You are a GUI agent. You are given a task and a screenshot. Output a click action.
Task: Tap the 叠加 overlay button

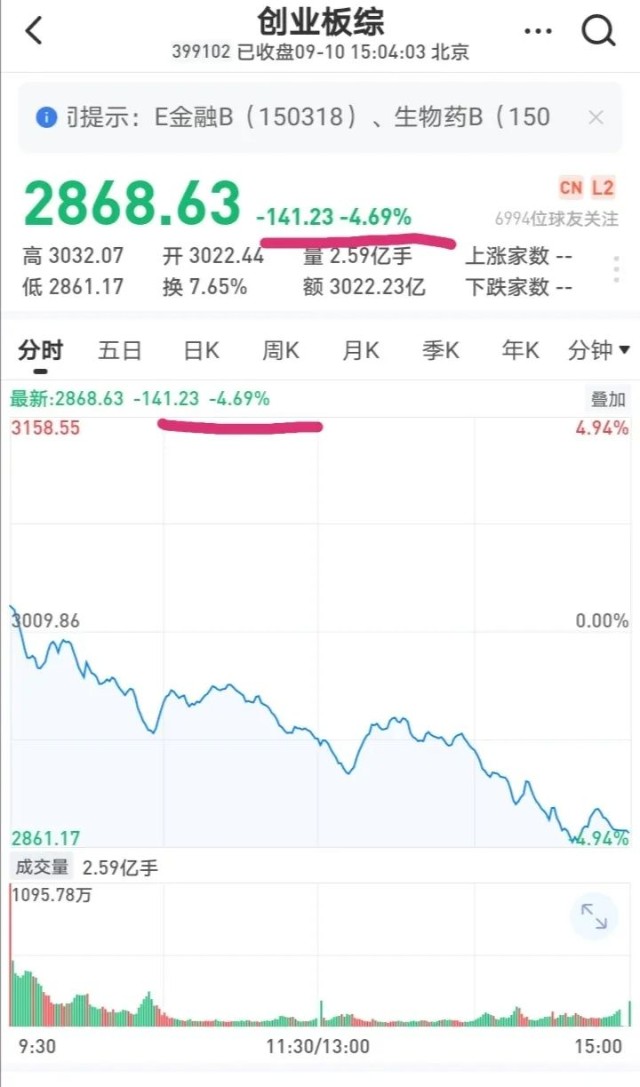pos(607,399)
